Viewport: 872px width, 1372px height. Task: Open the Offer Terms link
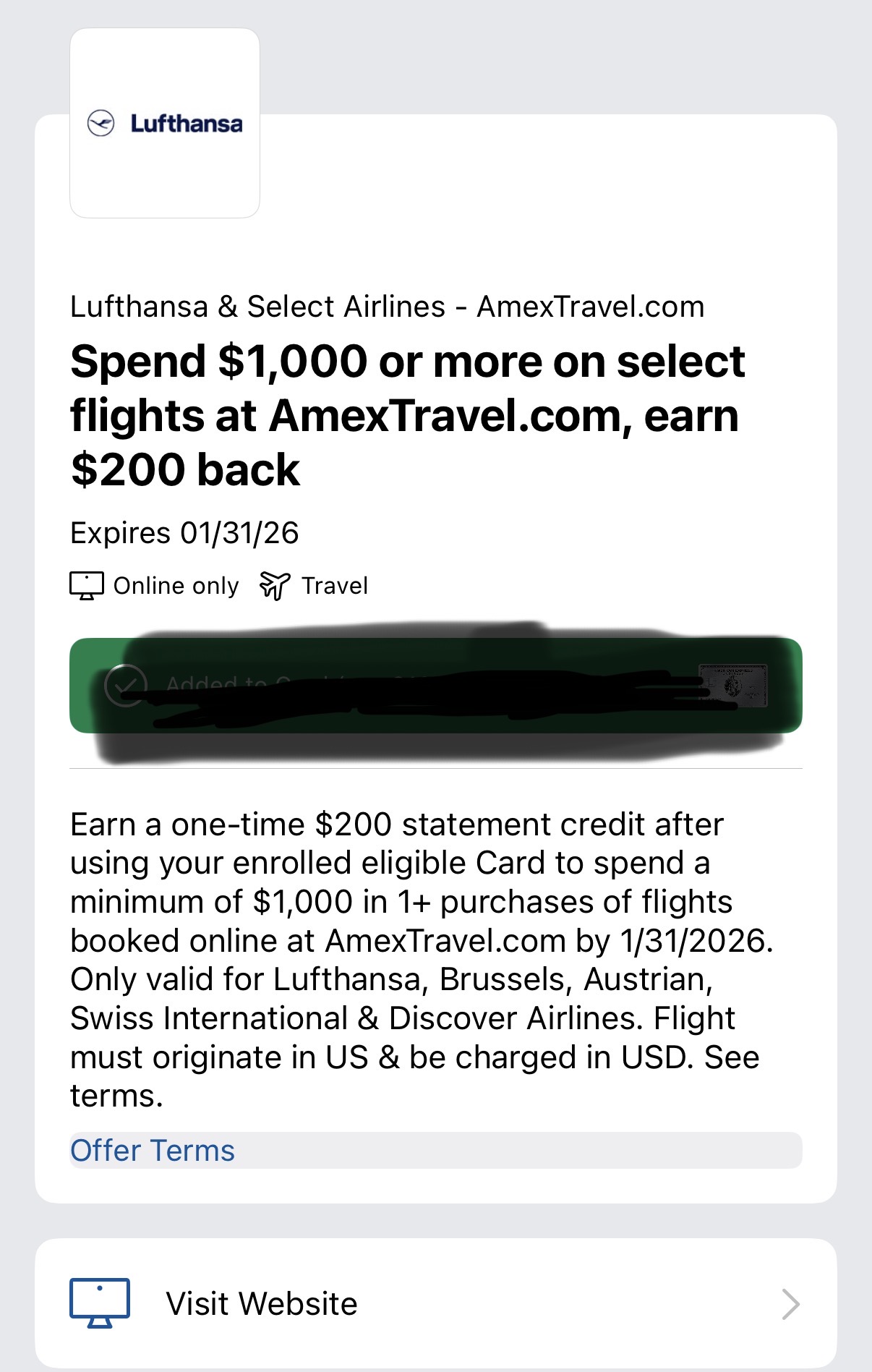153,1151
